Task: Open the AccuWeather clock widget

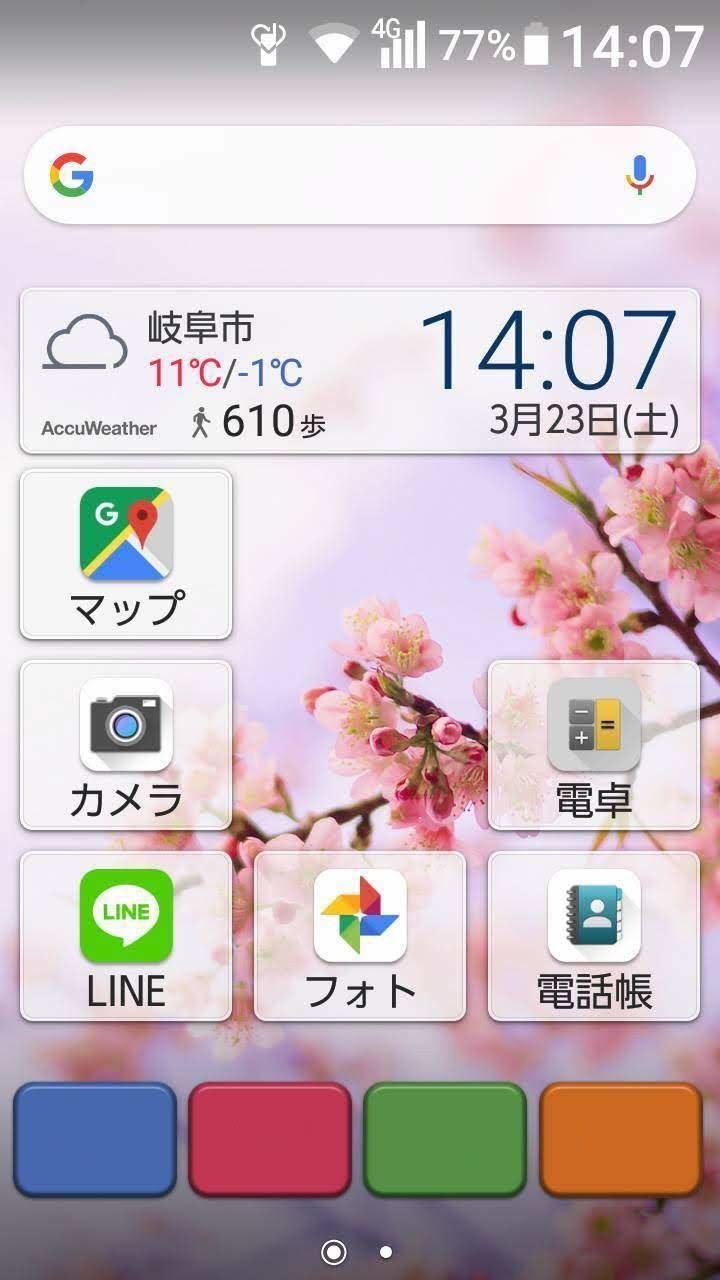Action: click(359, 371)
